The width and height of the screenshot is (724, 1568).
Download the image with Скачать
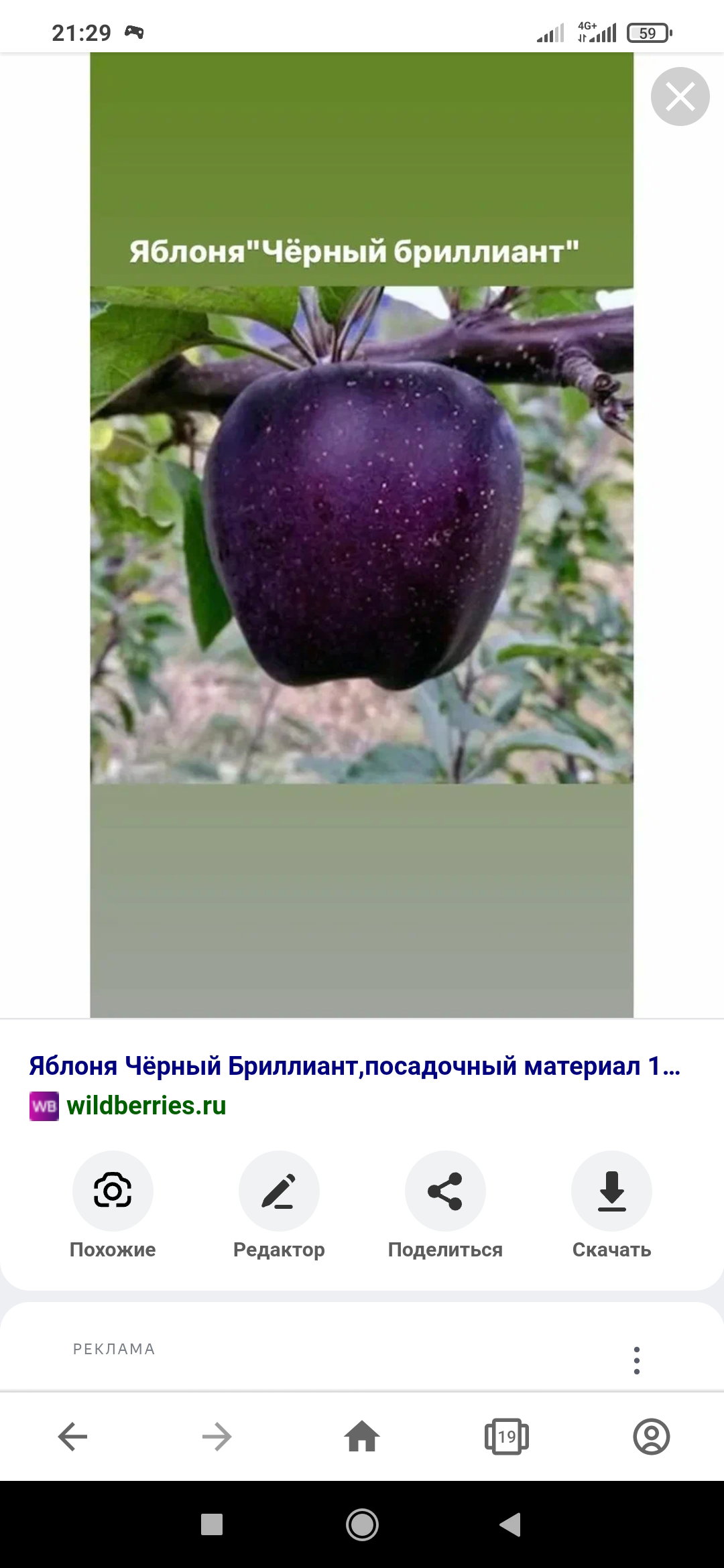coord(611,1205)
